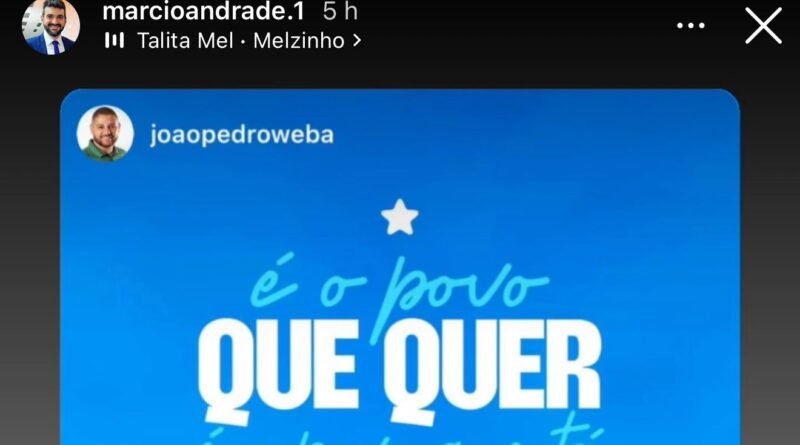800x445 pixels.
Task: Open marcioandrade.1 profile picture
Action: coord(50,26)
